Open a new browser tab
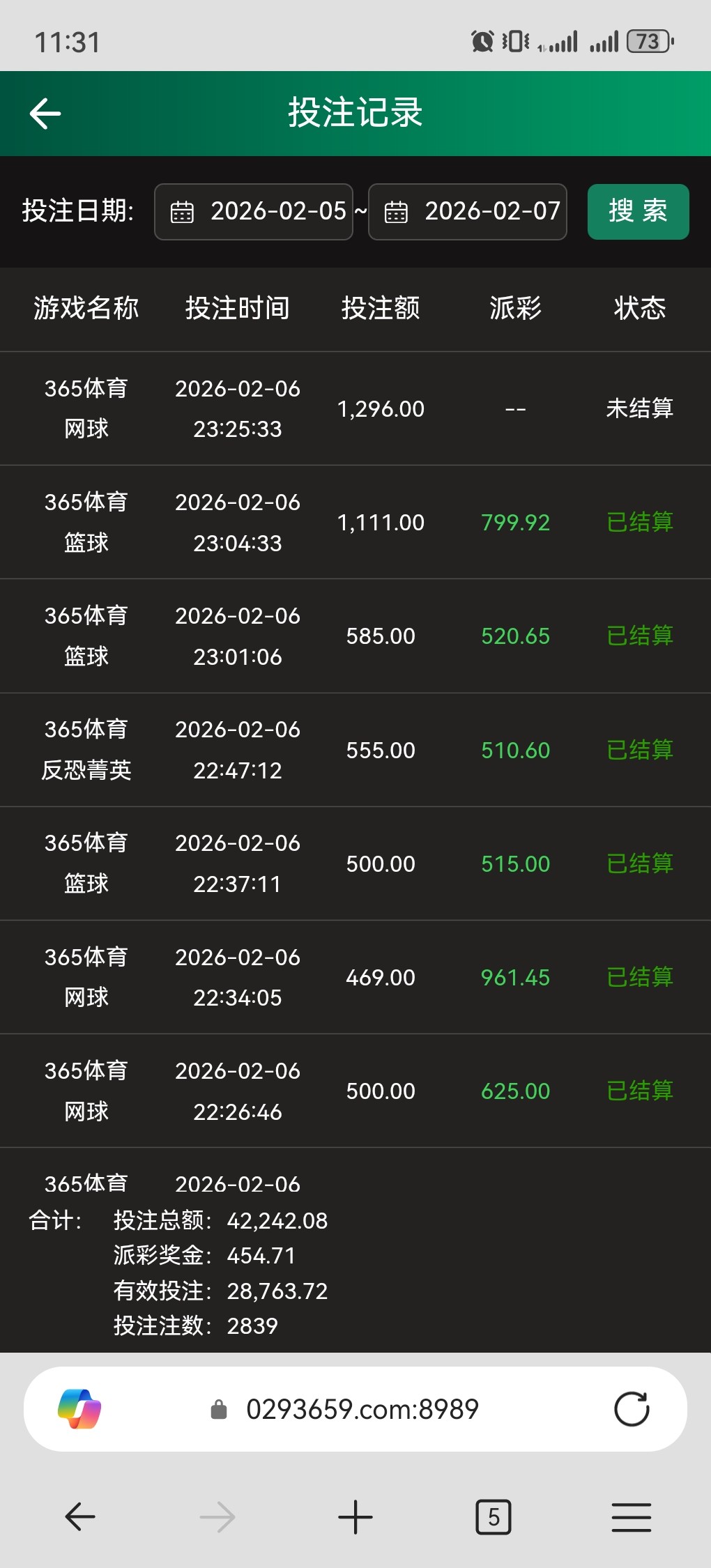The height and width of the screenshot is (1568, 711). (x=355, y=1517)
